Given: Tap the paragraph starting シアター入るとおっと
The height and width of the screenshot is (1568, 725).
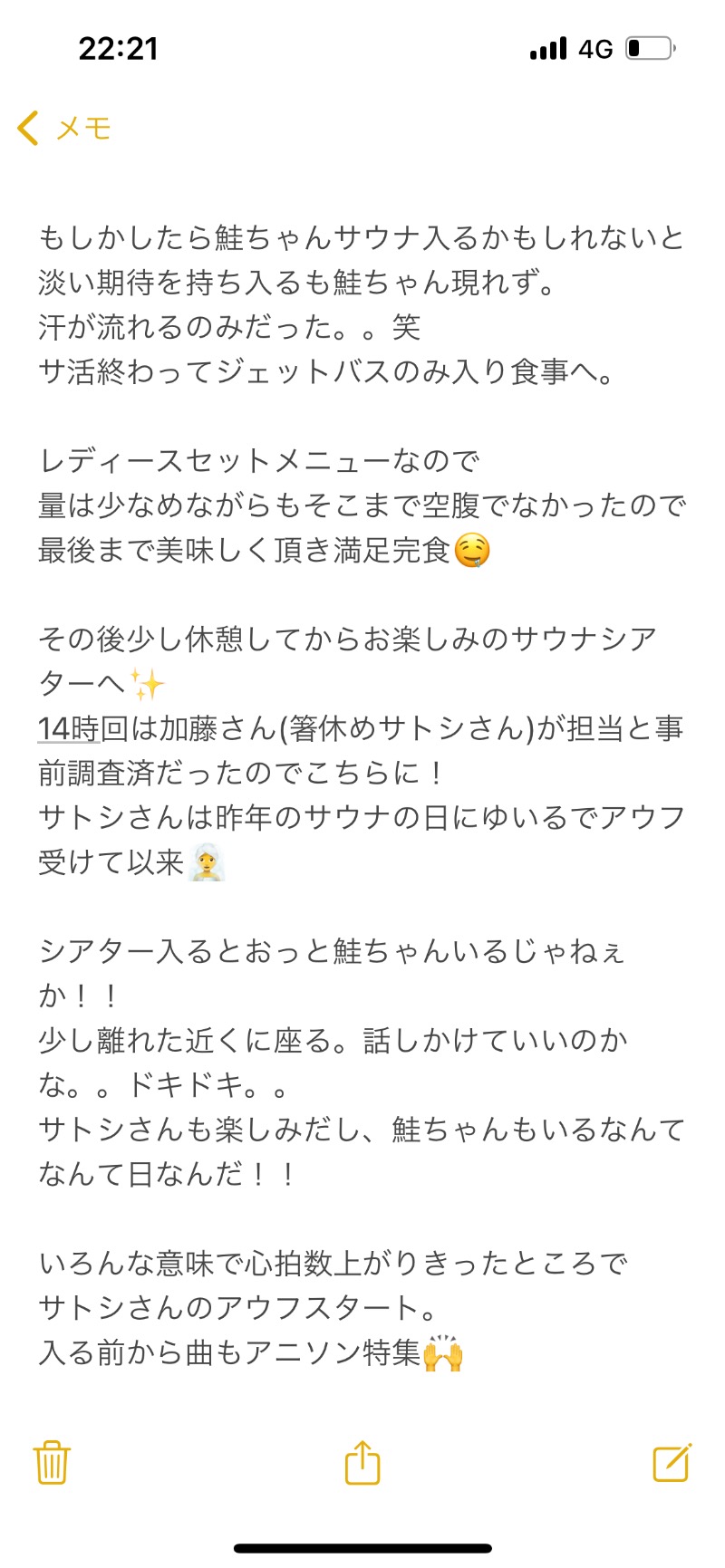Looking at the screenshot, I should [344, 952].
